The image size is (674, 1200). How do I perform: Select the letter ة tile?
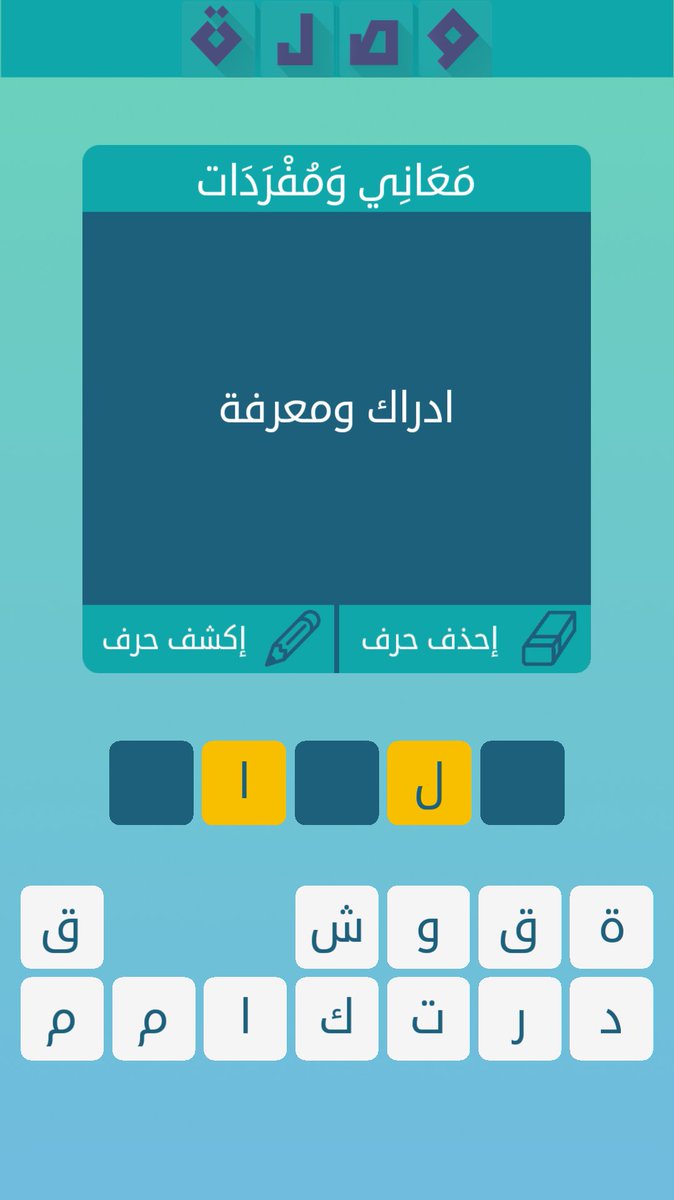(611, 927)
